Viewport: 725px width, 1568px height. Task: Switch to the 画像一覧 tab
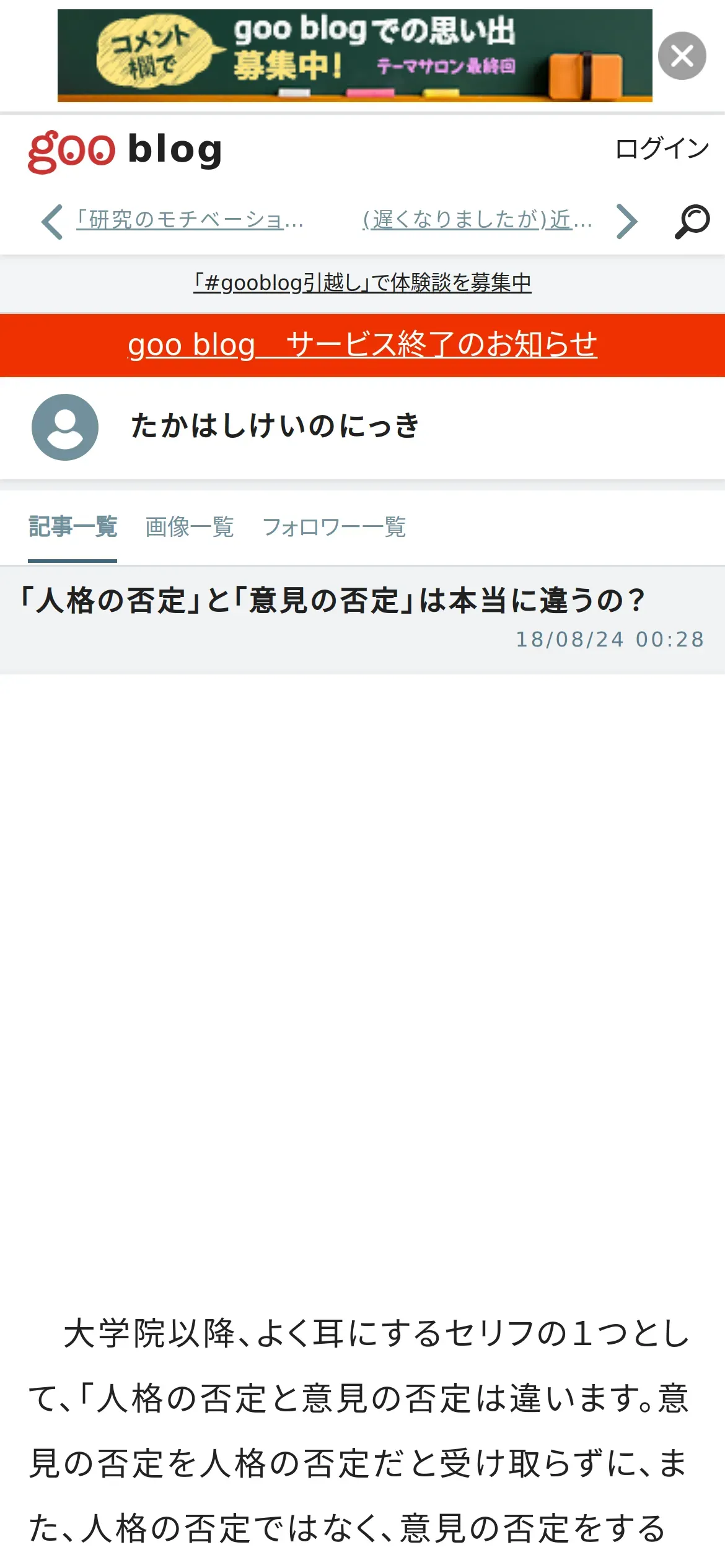(190, 527)
